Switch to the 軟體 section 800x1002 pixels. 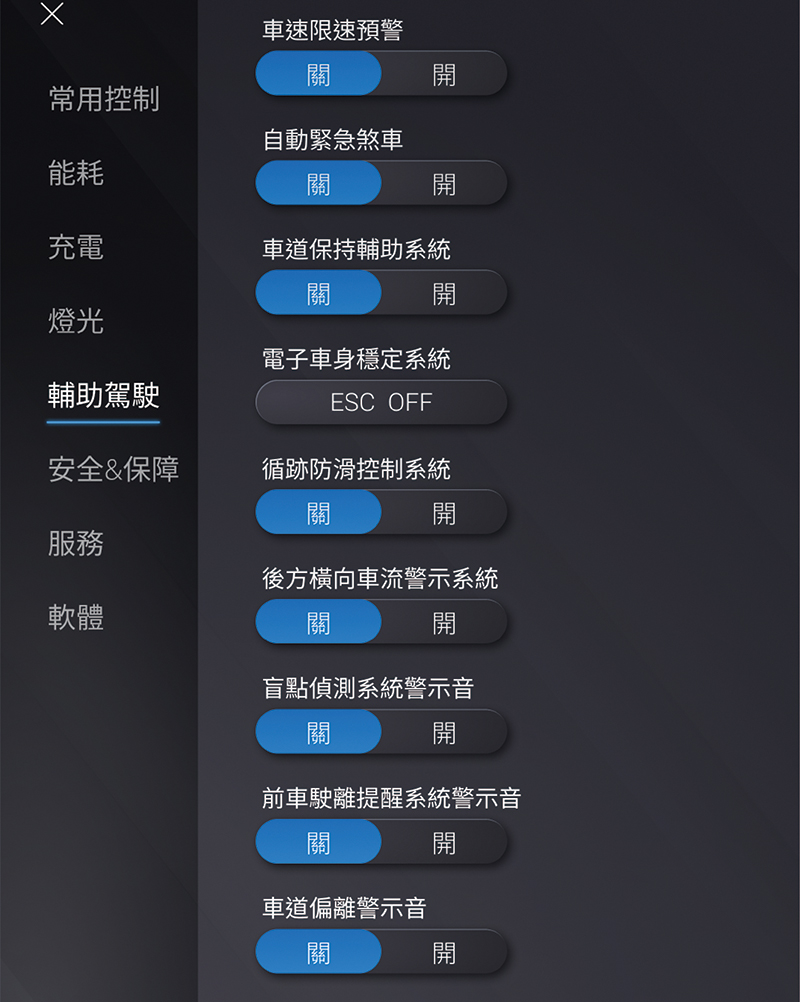tap(76, 617)
